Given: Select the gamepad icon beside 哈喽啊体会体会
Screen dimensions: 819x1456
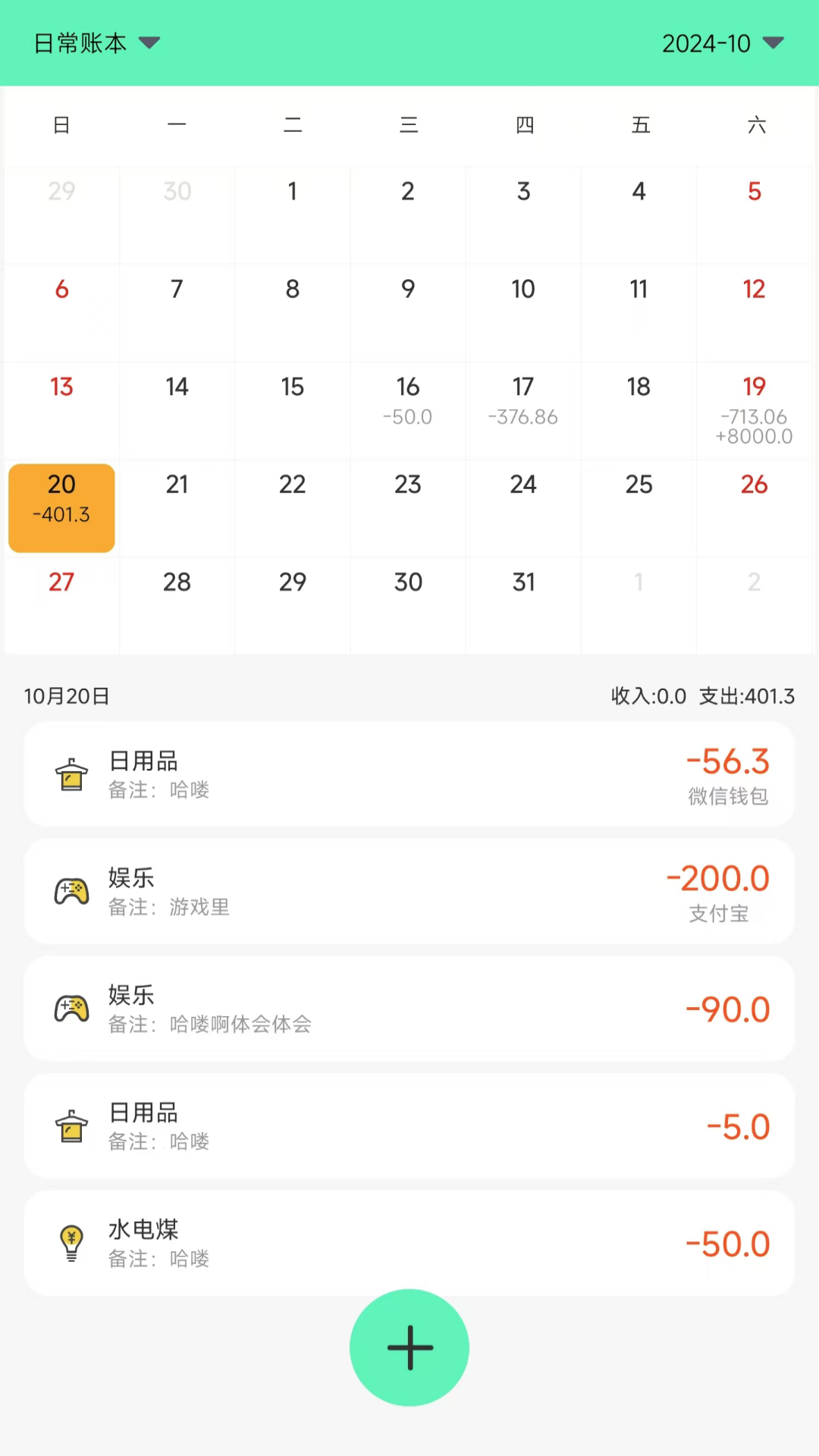Looking at the screenshot, I should (x=71, y=1009).
